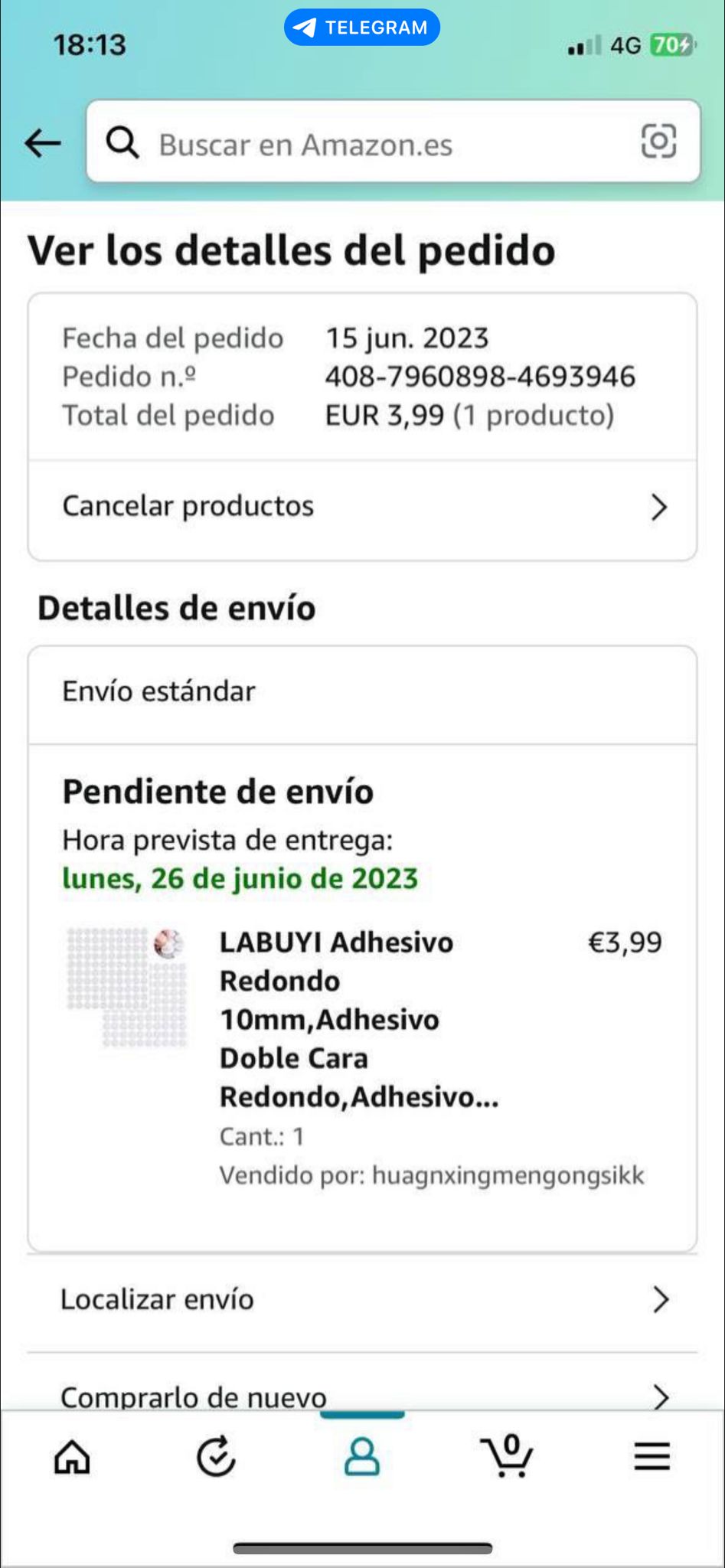Screen dimensions: 725x1568
Task: Open the shopping cart tab
Action: coord(506,1456)
